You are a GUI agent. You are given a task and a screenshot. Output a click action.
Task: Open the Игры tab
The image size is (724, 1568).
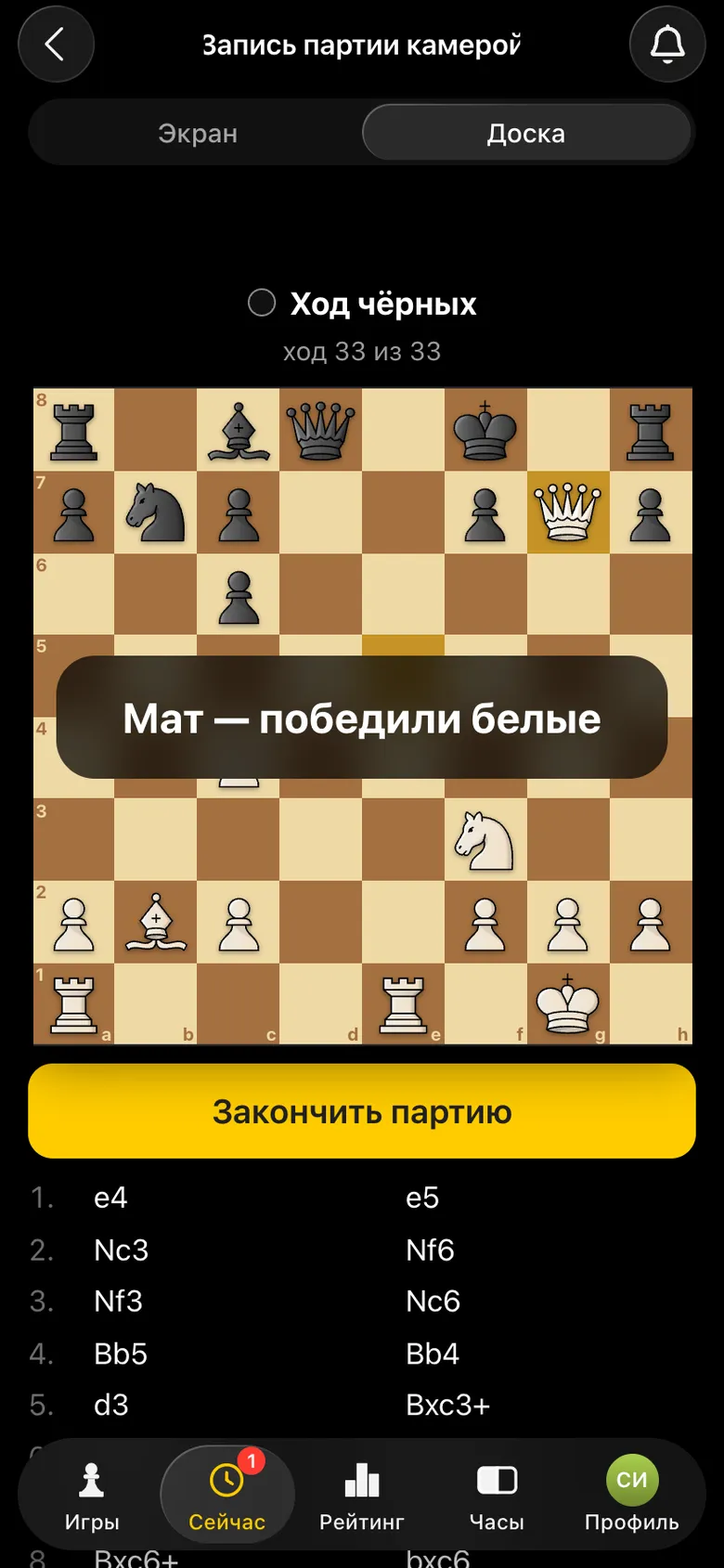click(92, 1495)
